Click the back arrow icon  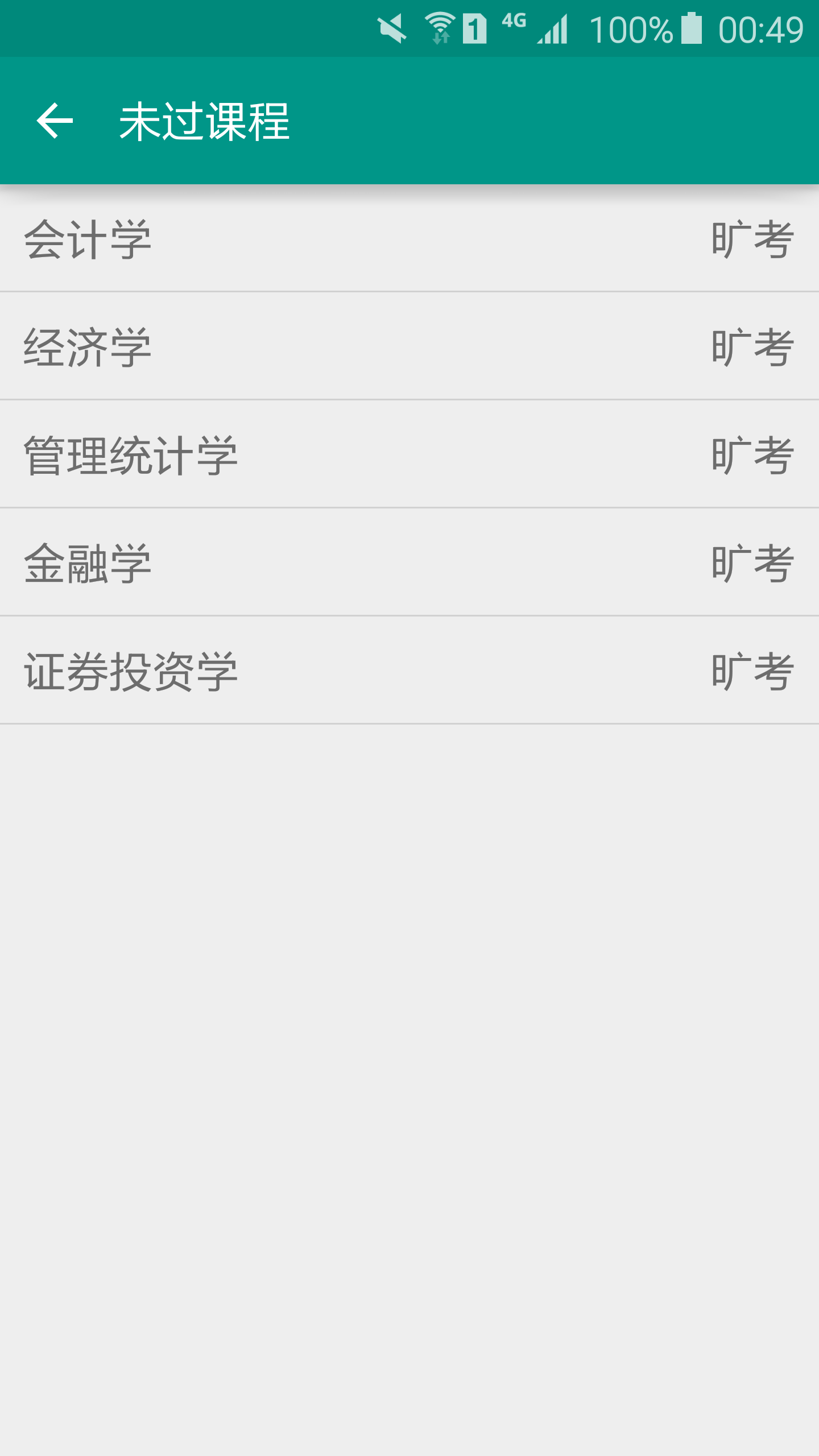click(54, 120)
